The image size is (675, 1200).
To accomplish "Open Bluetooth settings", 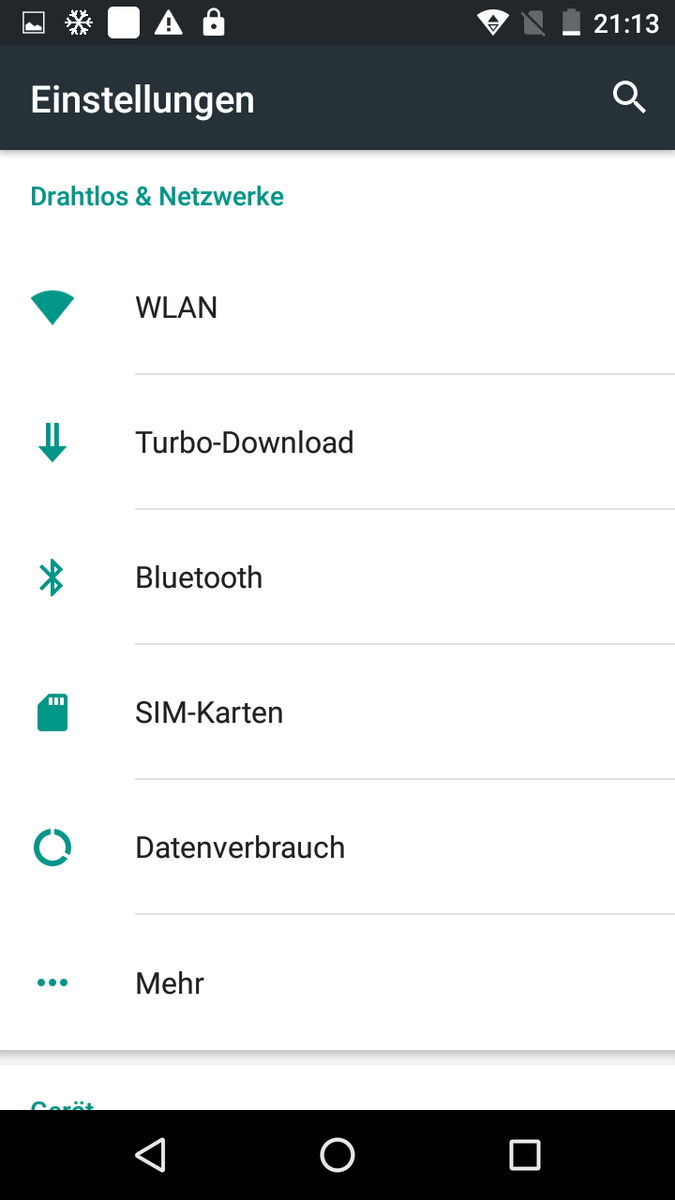I will coord(337,577).
